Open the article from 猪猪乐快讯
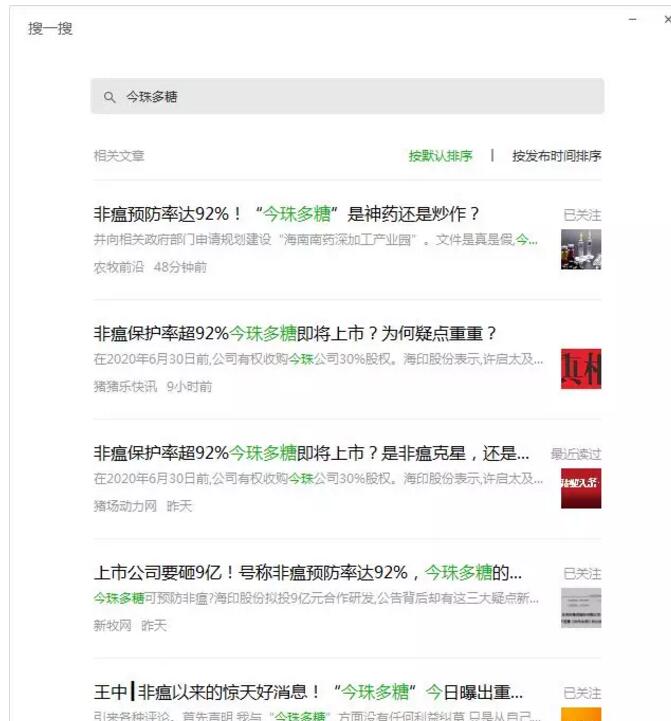The image size is (671, 721). point(295,334)
